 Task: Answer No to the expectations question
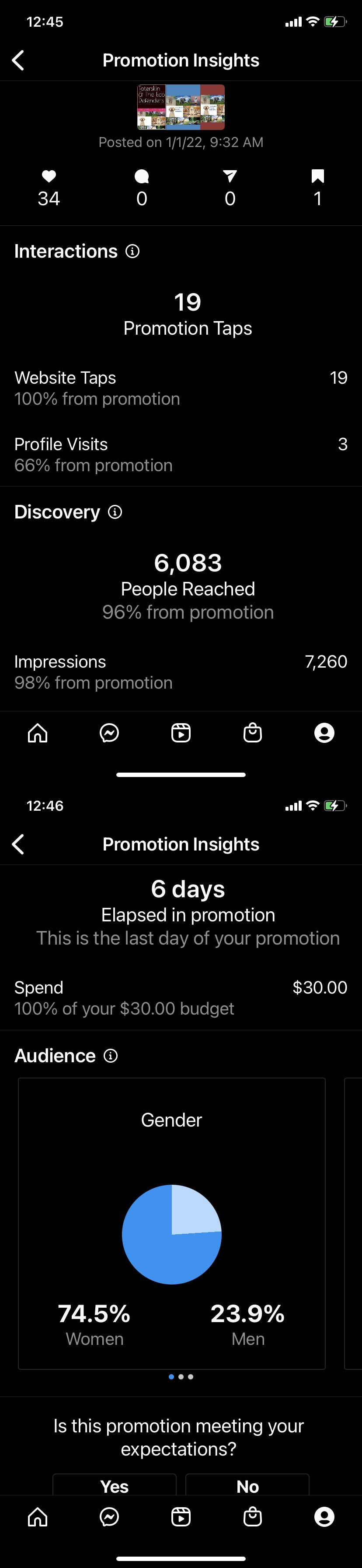coord(247,1486)
